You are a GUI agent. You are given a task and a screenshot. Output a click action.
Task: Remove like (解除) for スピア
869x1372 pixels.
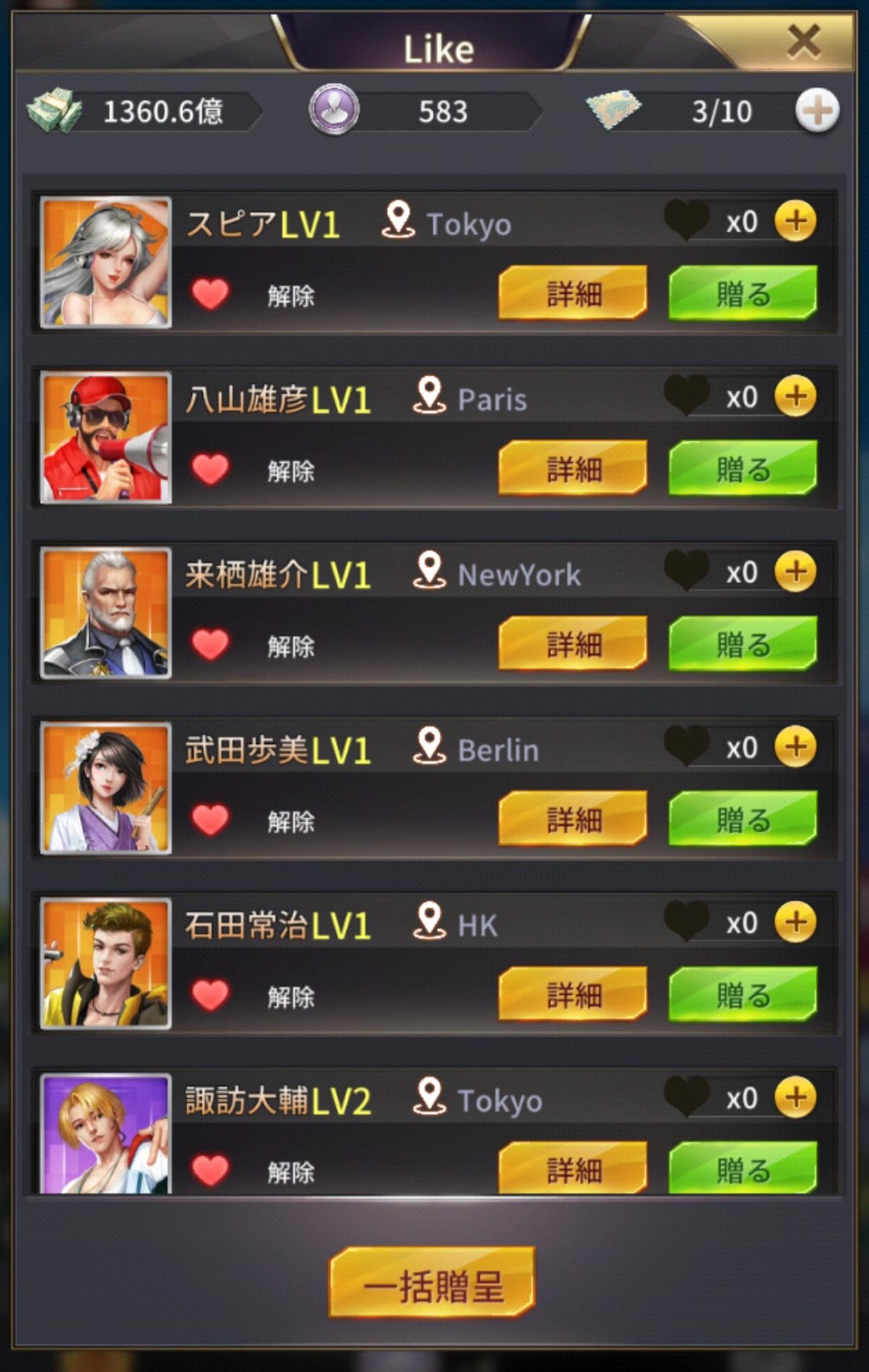pyautogui.click(x=290, y=296)
